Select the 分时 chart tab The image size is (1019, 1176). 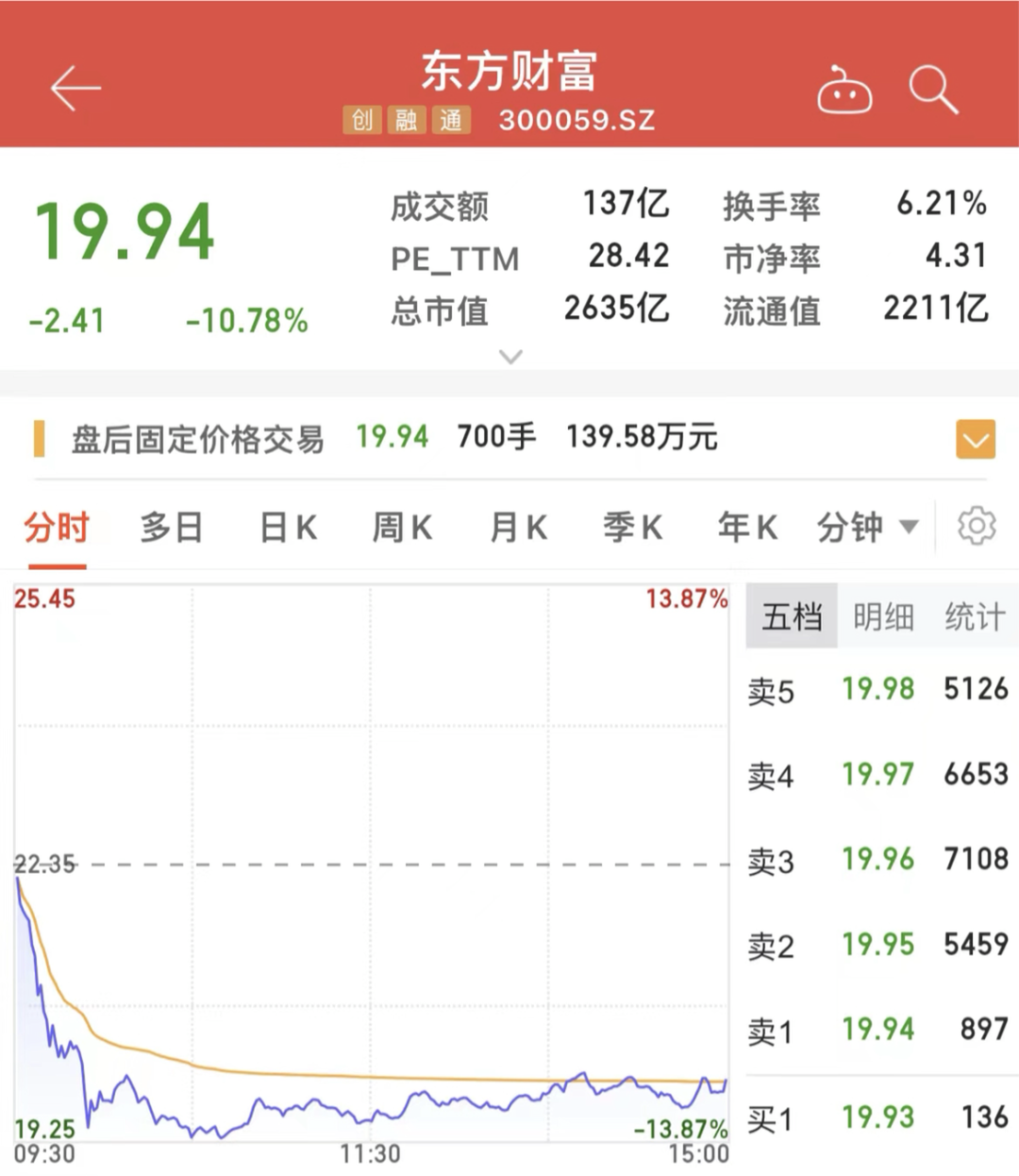(57, 527)
